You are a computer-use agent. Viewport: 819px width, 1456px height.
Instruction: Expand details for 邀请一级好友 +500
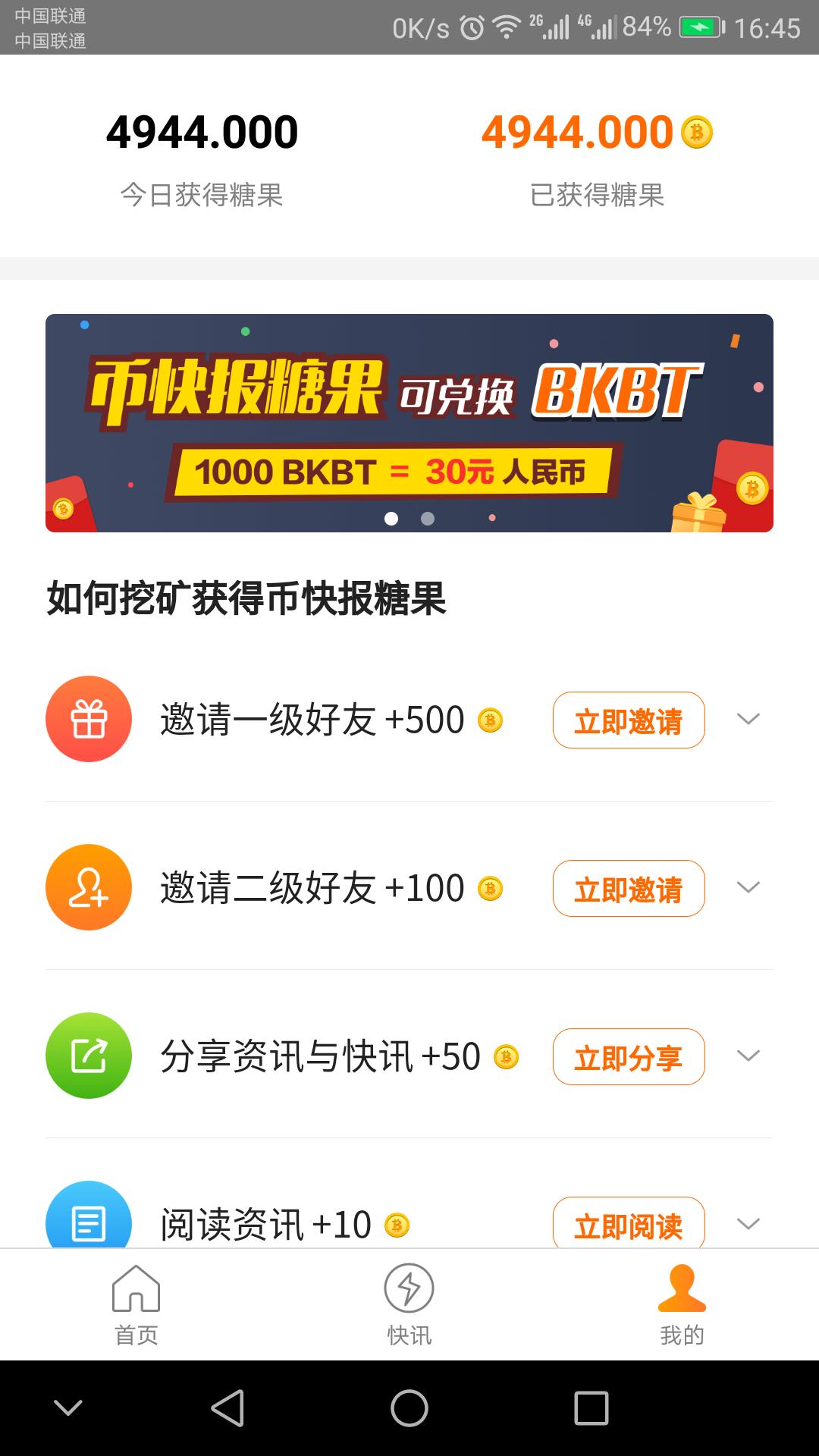pos(748,719)
